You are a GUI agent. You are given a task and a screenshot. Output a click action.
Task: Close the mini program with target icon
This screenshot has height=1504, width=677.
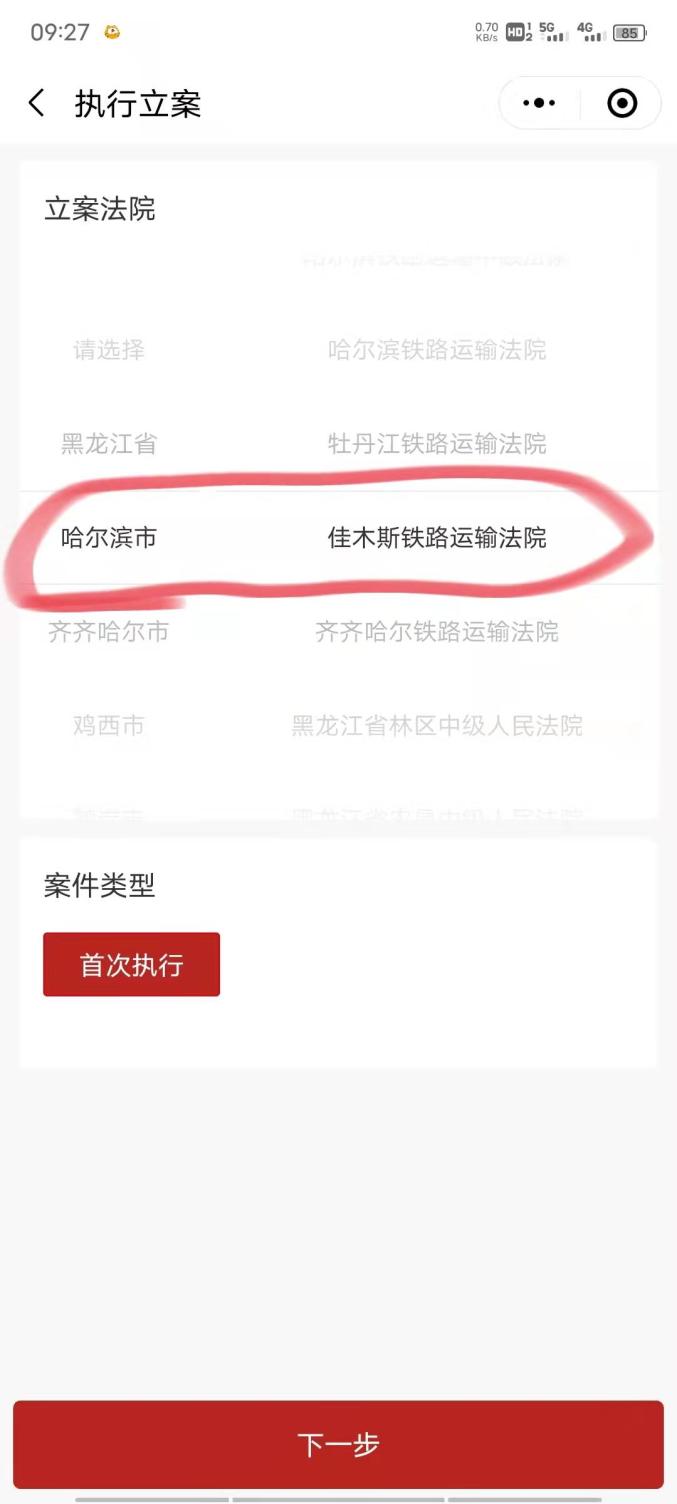622,103
